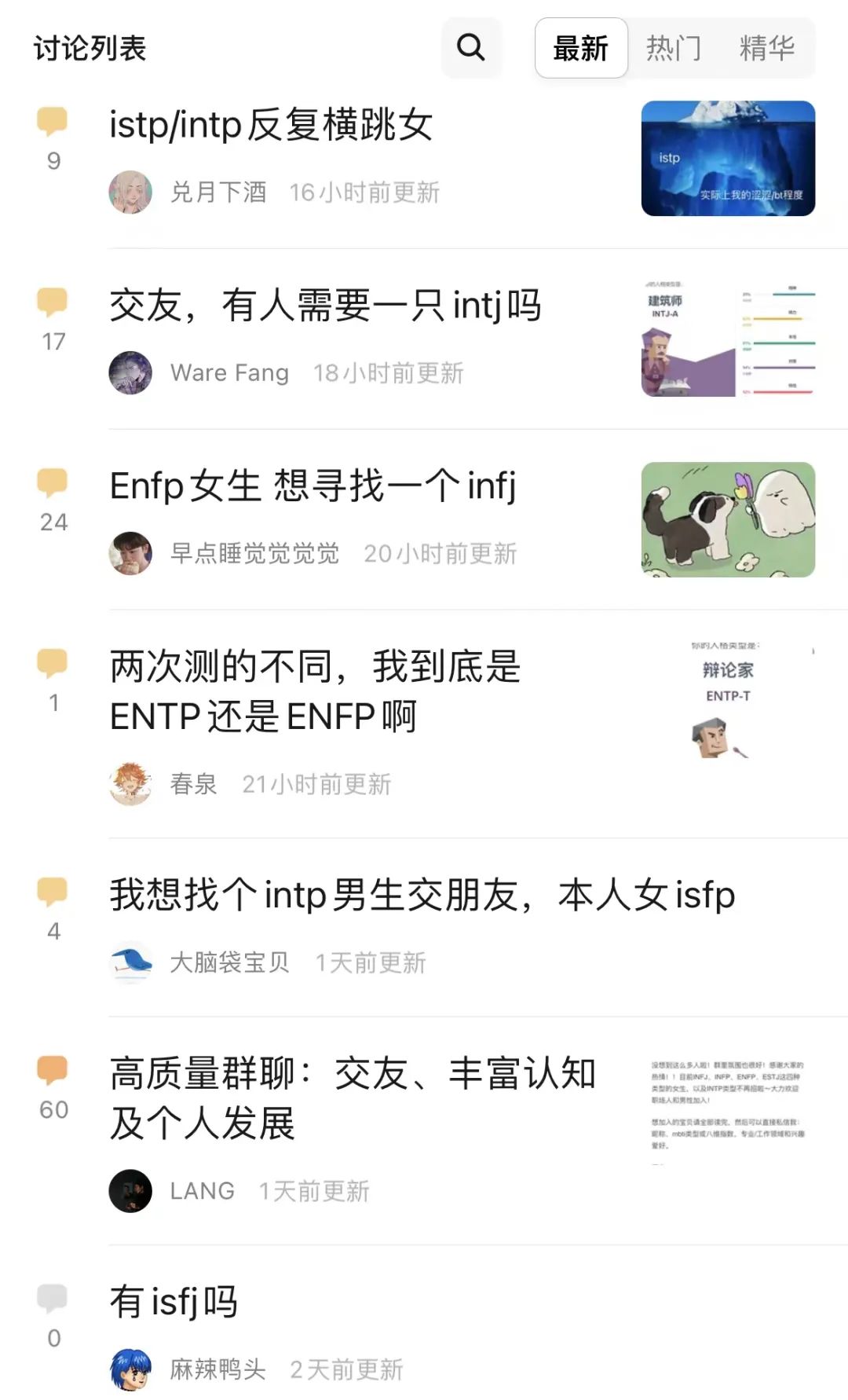This screenshot has height=1400, width=848.
Task: Open Ware Fang's profile avatar
Action: [130, 372]
